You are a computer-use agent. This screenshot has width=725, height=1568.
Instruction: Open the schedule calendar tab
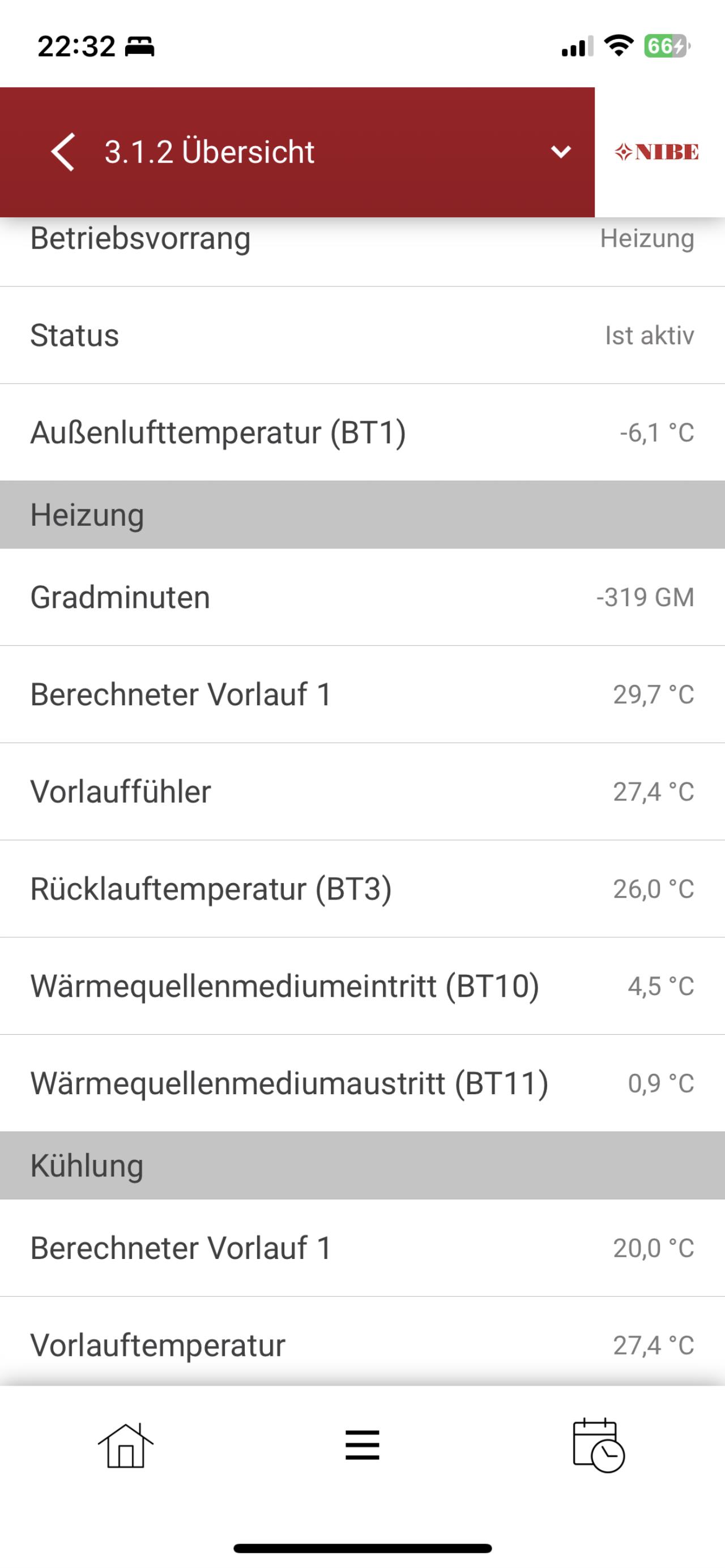[x=599, y=1445]
